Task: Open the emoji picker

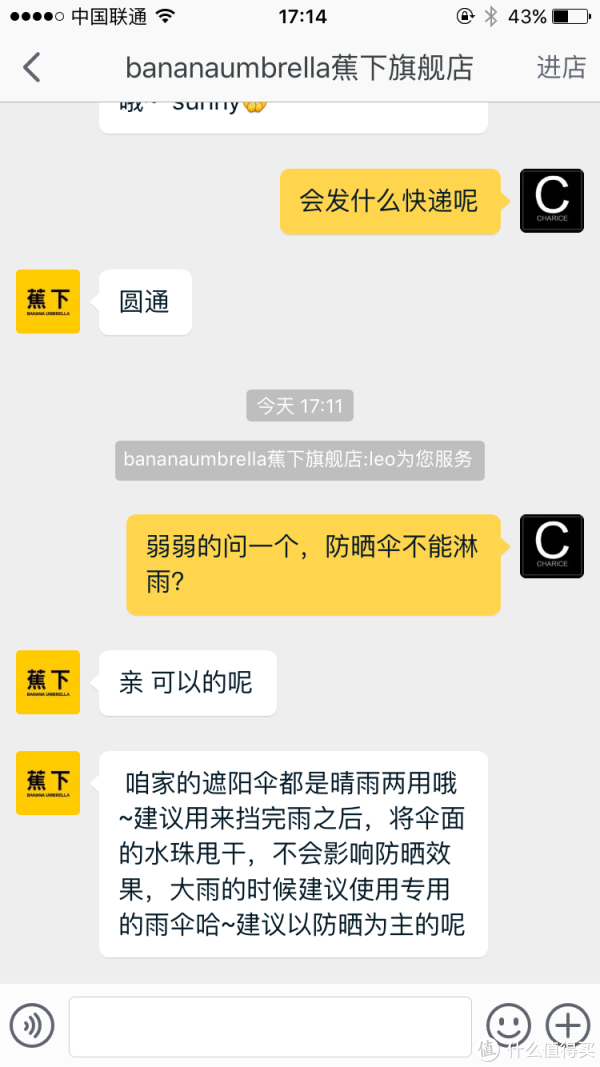Action: [508, 1025]
